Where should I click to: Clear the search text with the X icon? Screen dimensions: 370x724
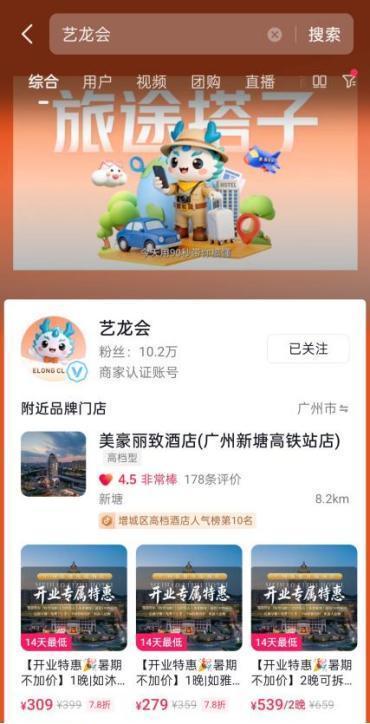pyautogui.click(x=274, y=35)
